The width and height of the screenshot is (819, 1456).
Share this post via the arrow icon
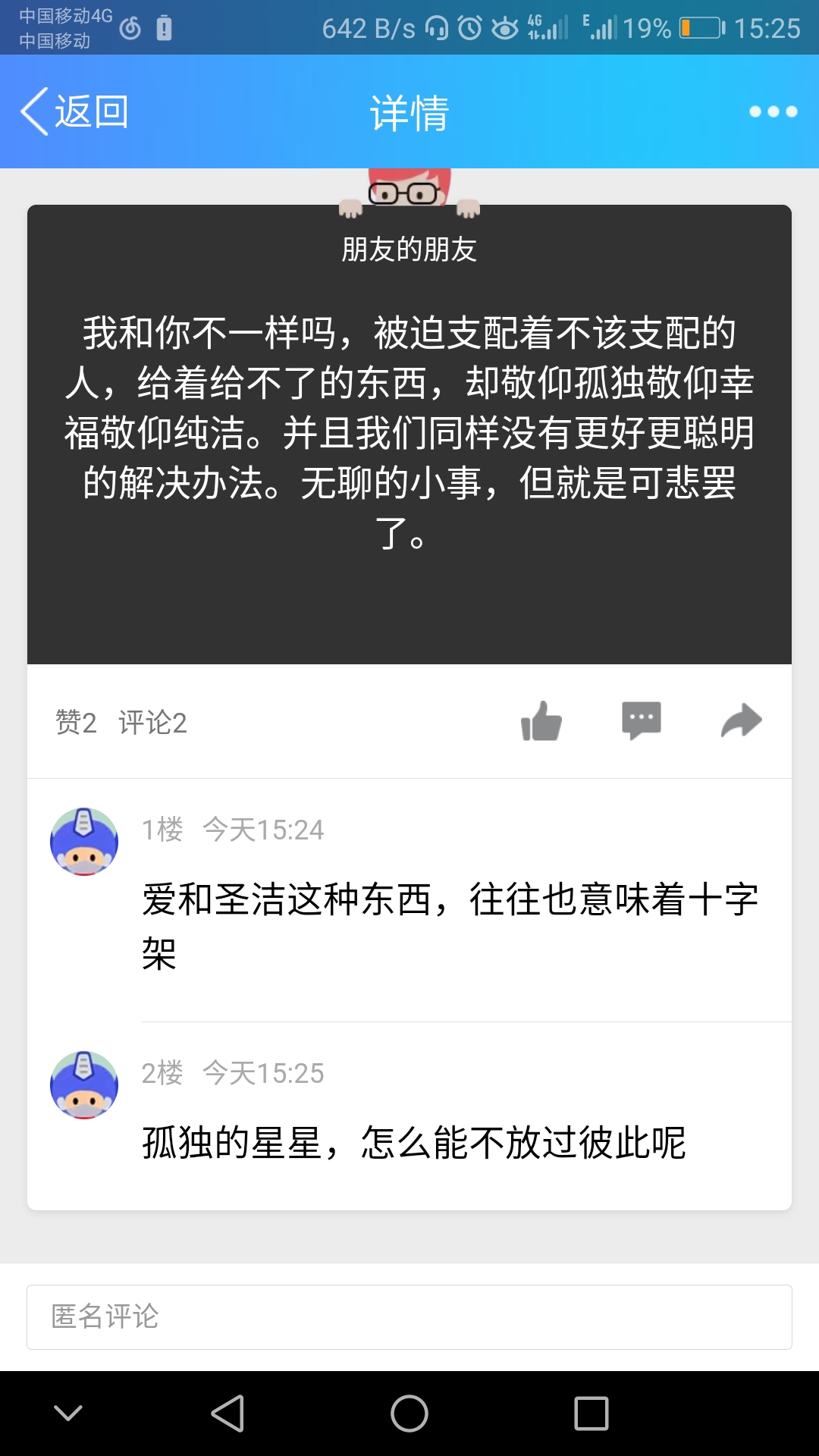tap(741, 720)
